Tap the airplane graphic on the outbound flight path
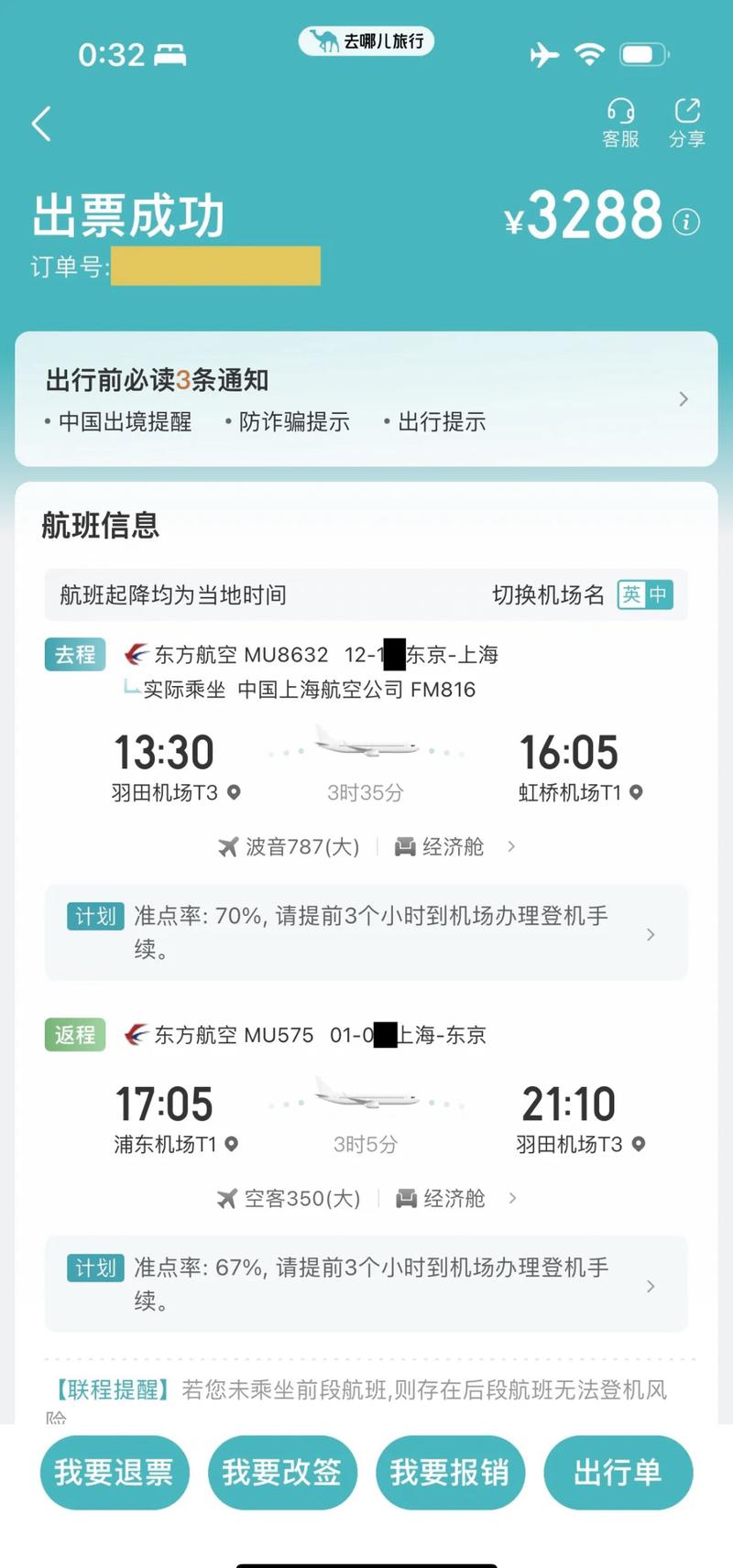The width and height of the screenshot is (733, 1568). click(365, 746)
